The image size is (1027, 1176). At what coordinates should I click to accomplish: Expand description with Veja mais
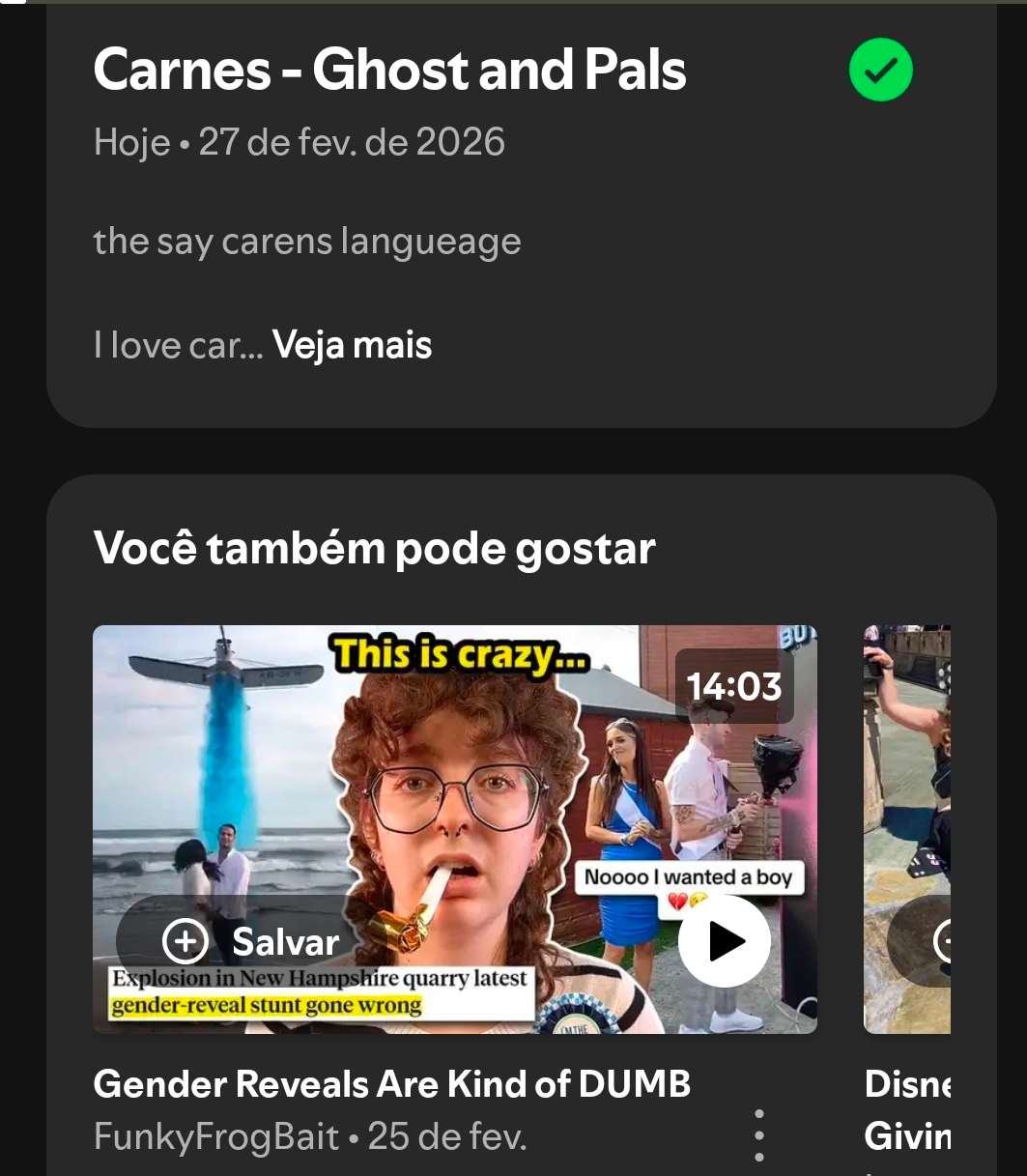click(x=352, y=345)
